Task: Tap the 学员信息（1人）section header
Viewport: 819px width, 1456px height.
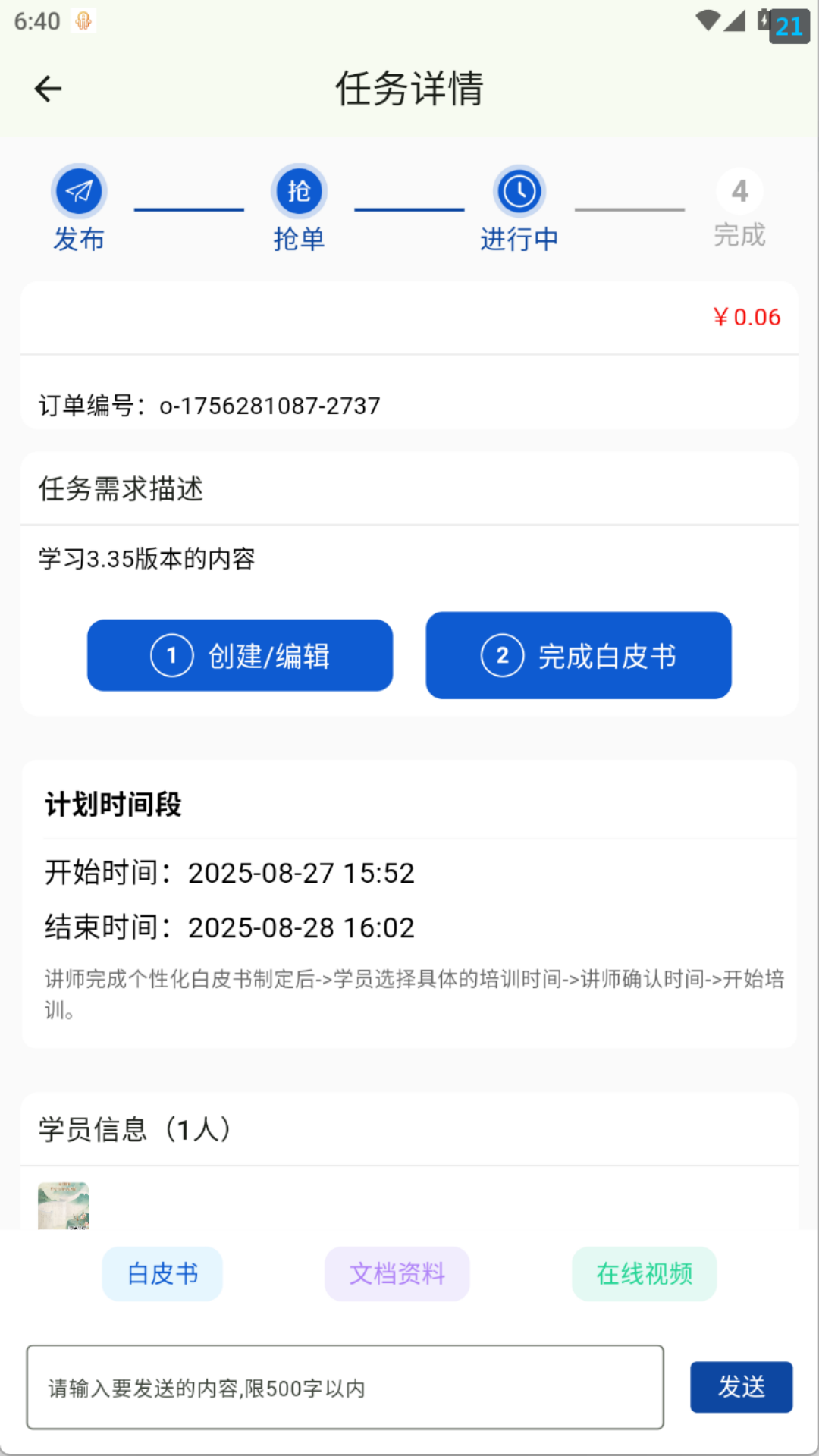Action: 136,1130
